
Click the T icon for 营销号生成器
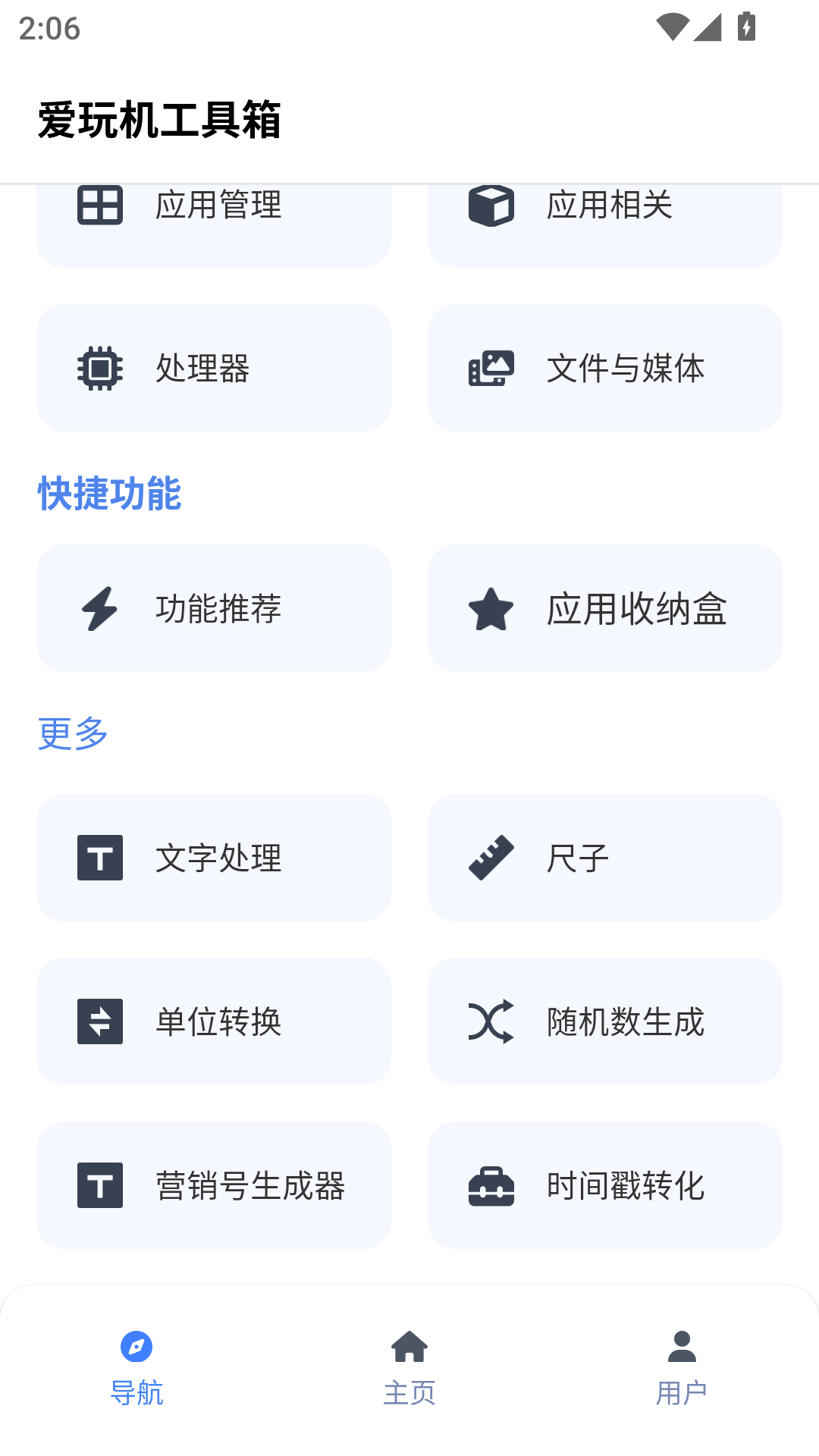click(x=99, y=1185)
